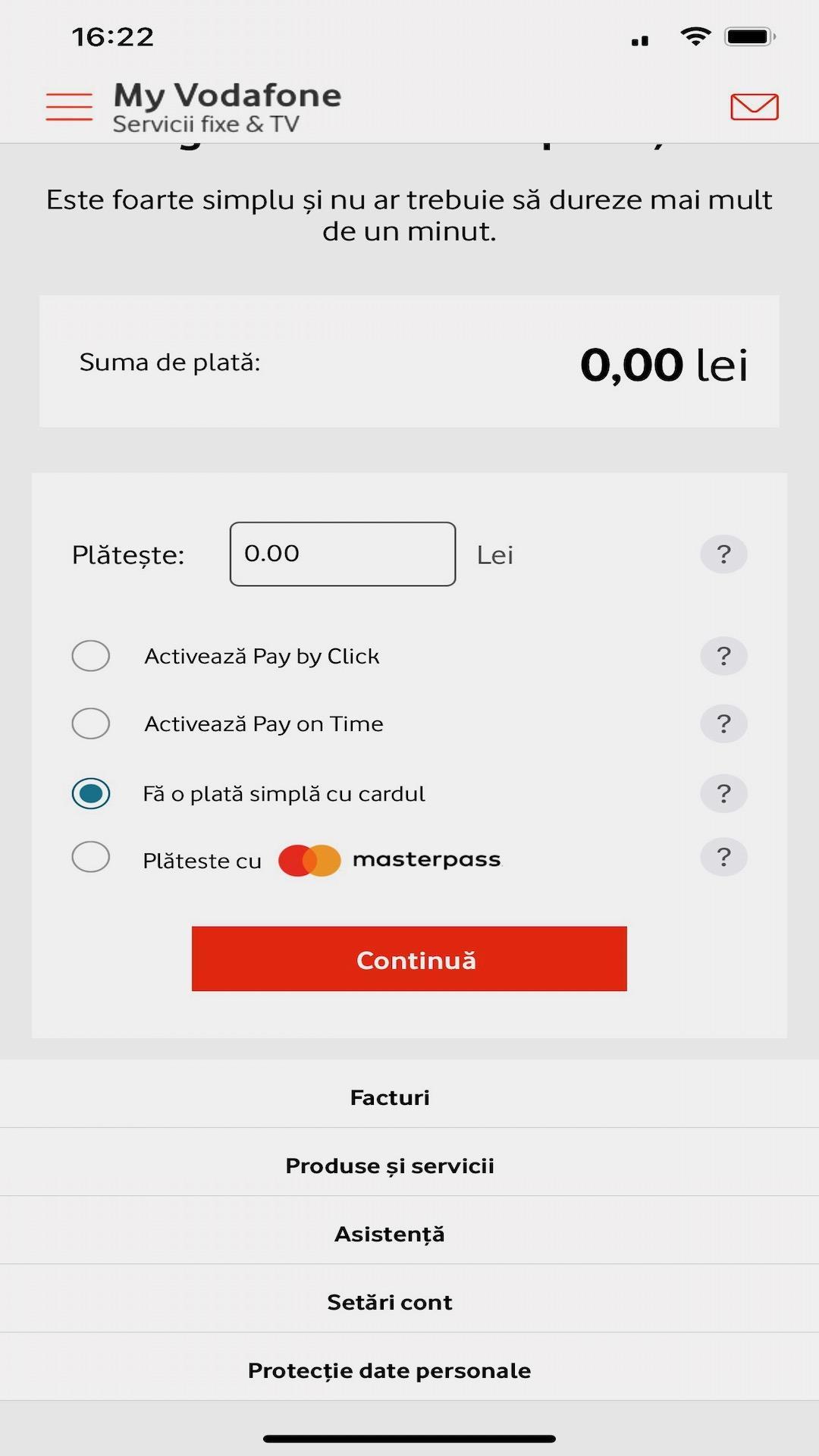The height and width of the screenshot is (1456, 819).
Task: Click the payment amount input field
Action: coord(342,554)
